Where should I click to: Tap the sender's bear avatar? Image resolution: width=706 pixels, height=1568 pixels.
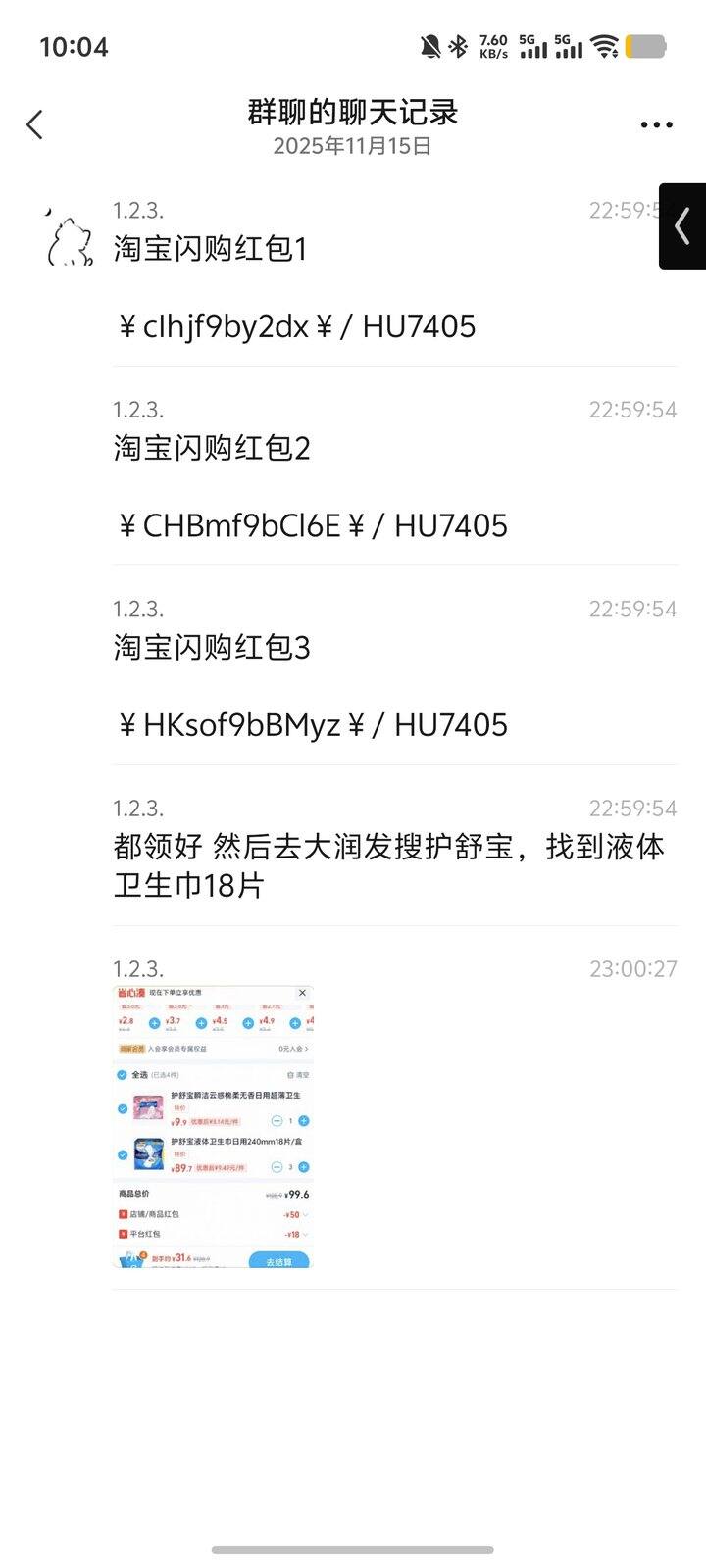point(70,238)
